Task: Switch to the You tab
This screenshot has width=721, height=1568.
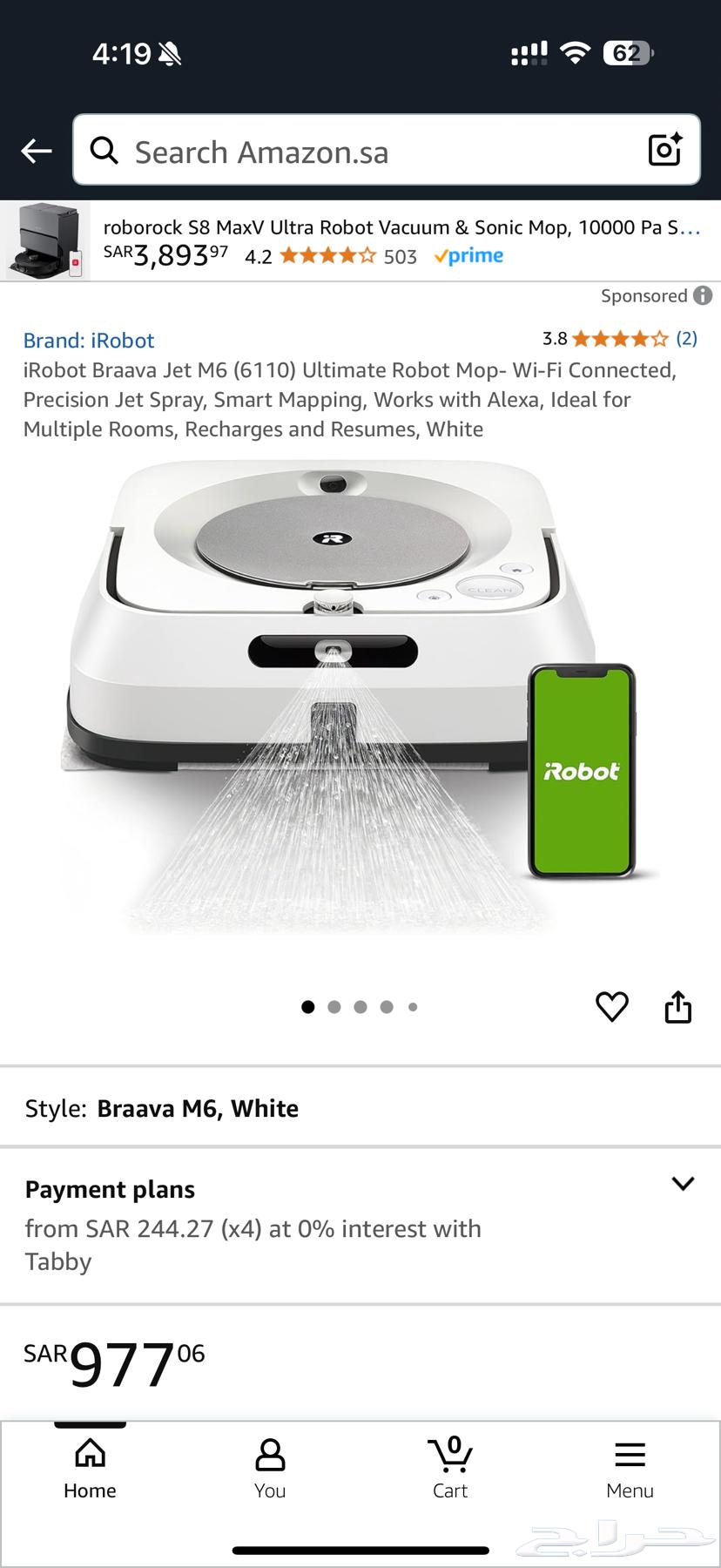Action: 270,1469
